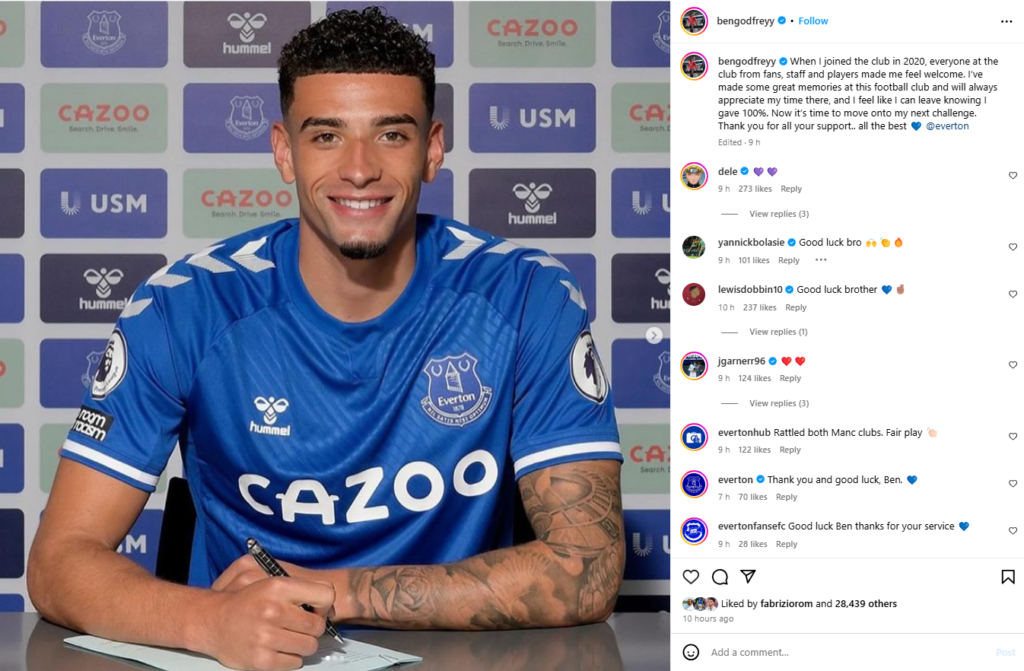View replies under jgarnerr96's comment
Viewport: 1024px width, 671px height.
click(x=778, y=403)
